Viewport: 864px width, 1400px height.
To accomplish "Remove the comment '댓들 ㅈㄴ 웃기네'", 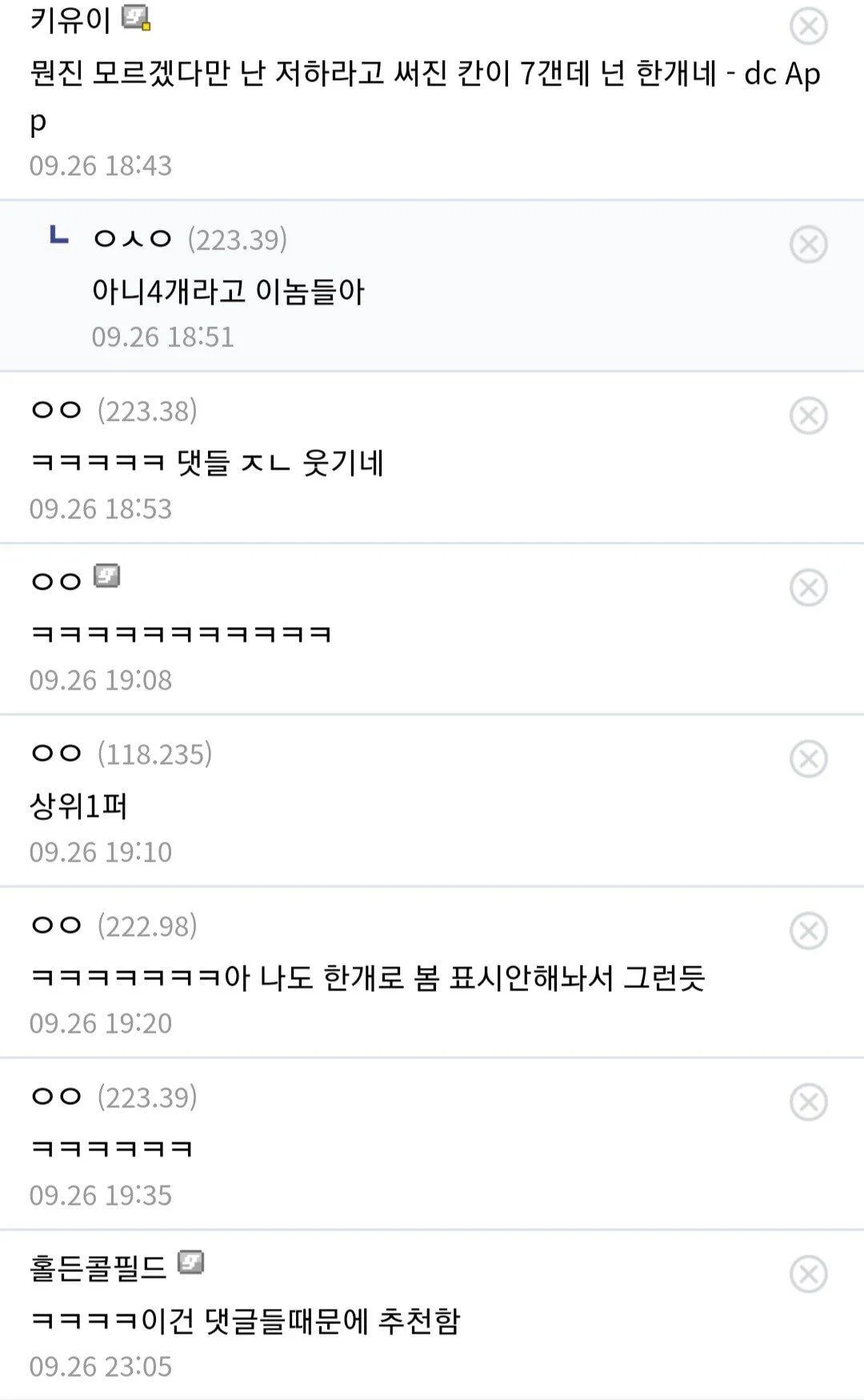I will 808,416.
